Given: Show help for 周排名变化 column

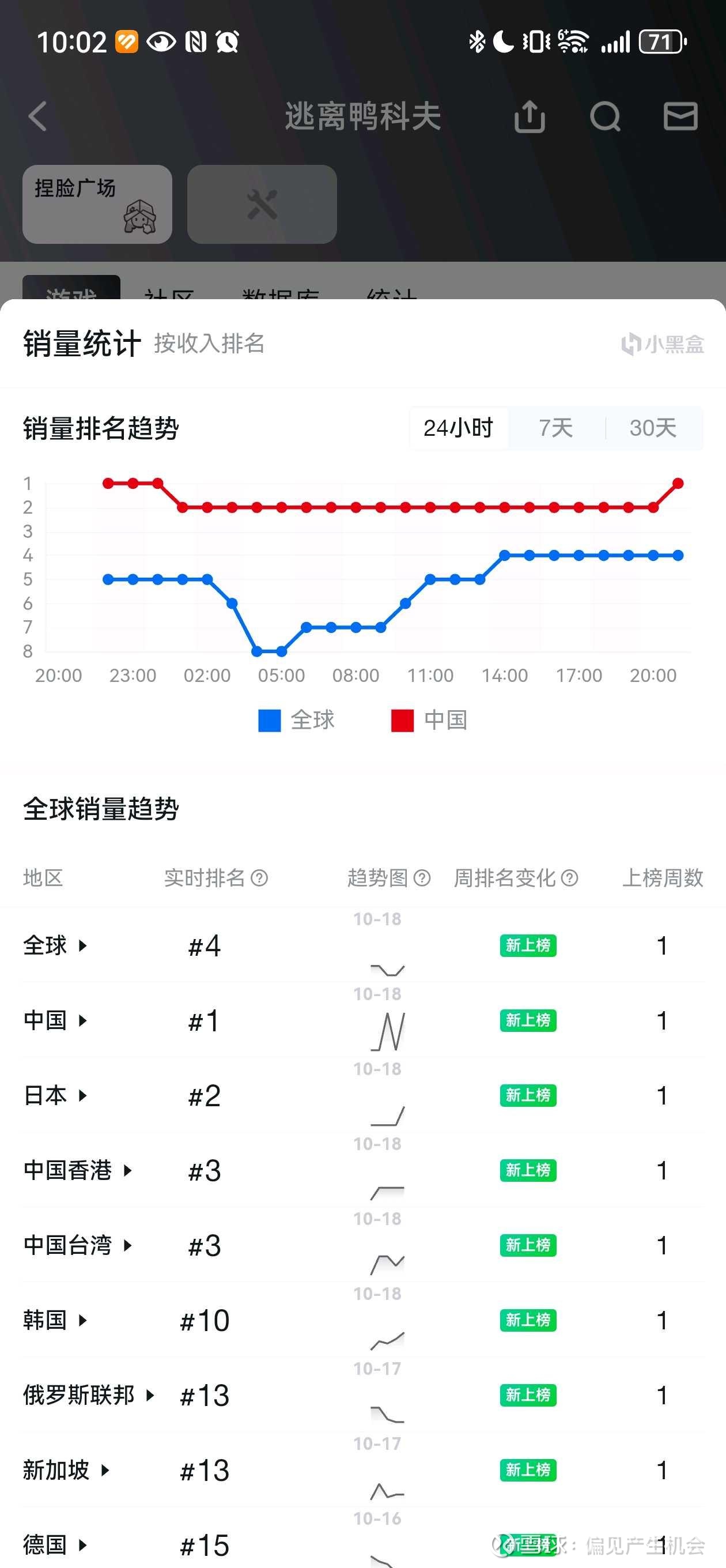Looking at the screenshot, I should (570, 878).
